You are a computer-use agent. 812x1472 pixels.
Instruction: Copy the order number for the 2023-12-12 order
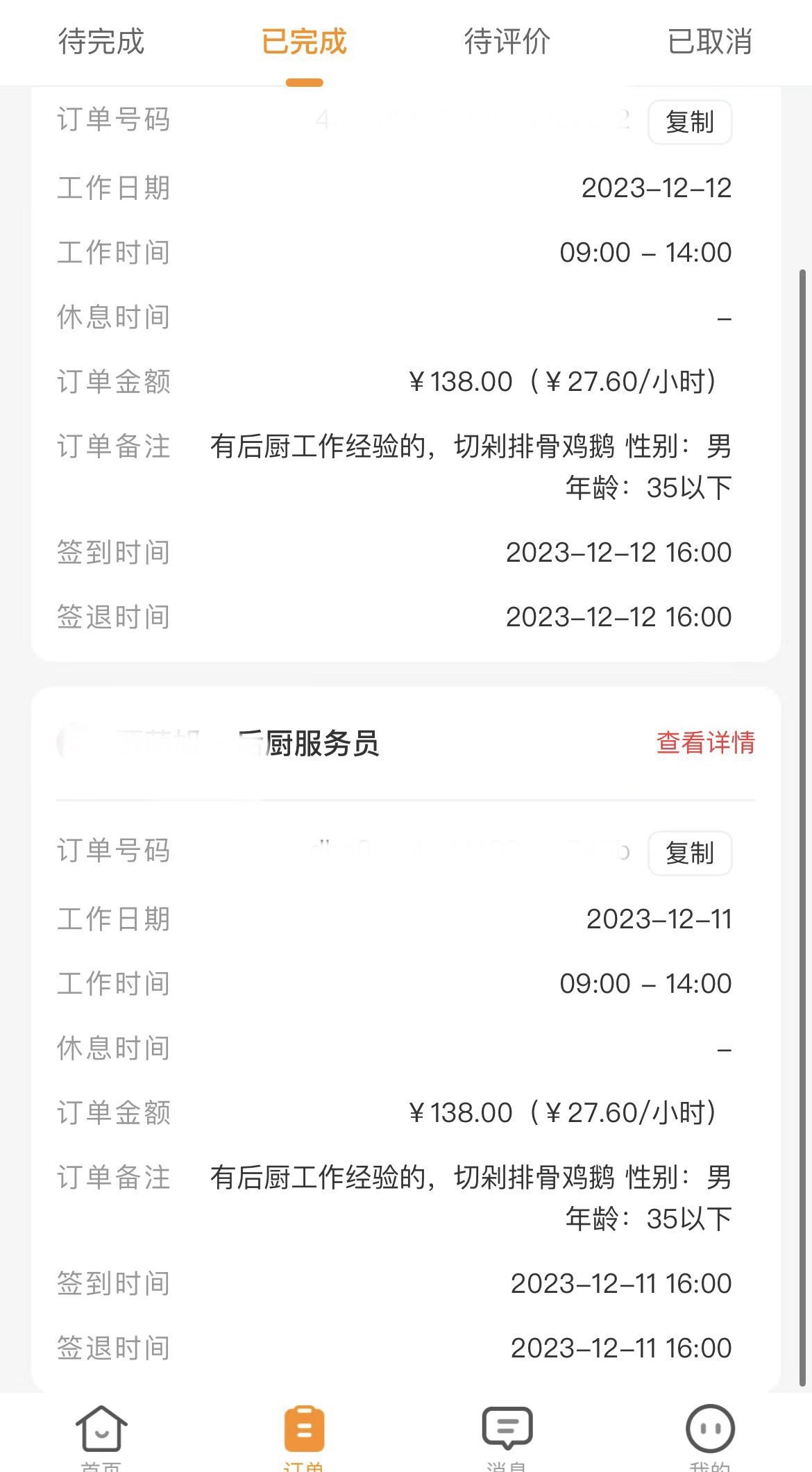[x=690, y=122]
